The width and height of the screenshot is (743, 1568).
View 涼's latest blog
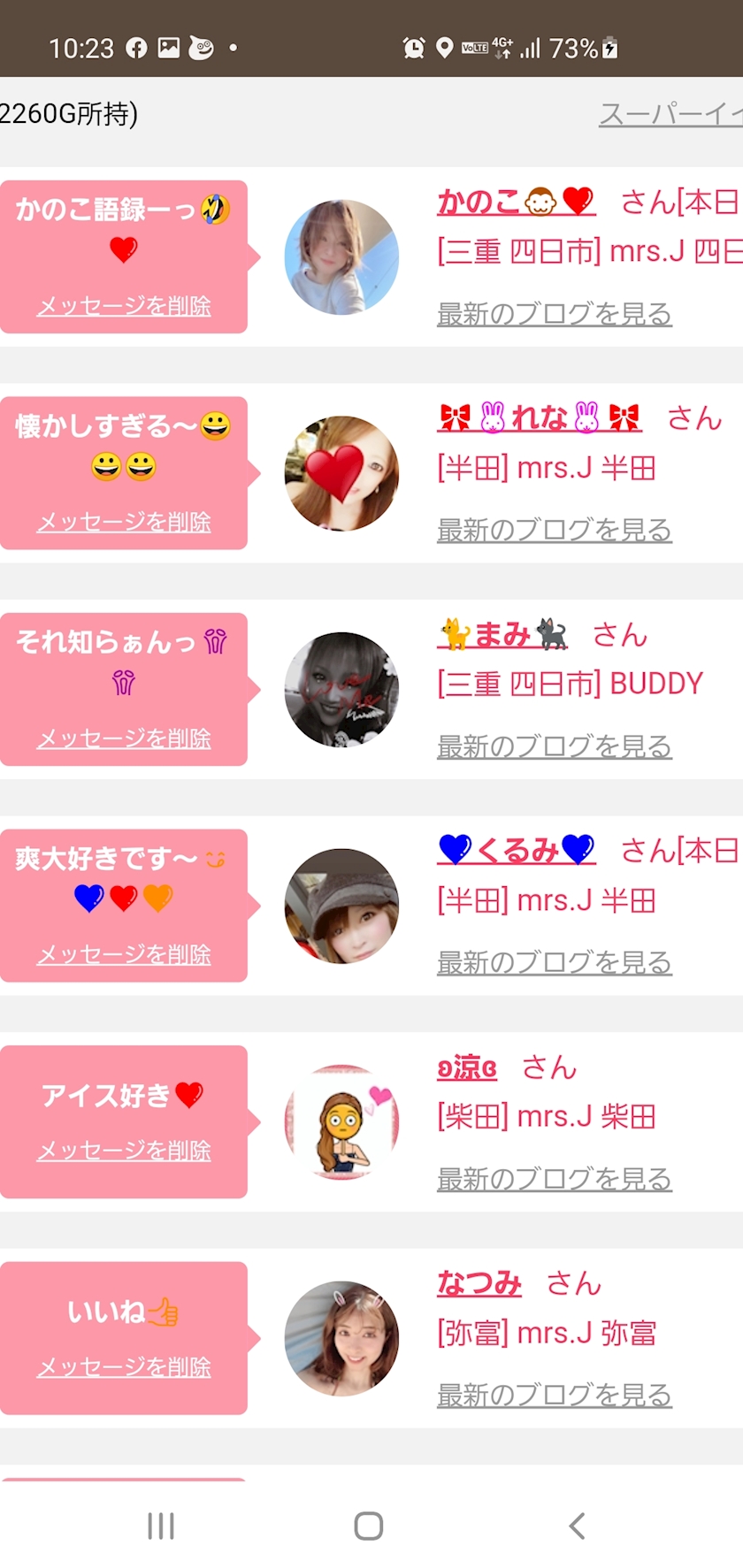pyautogui.click(x=555, y=1178)
